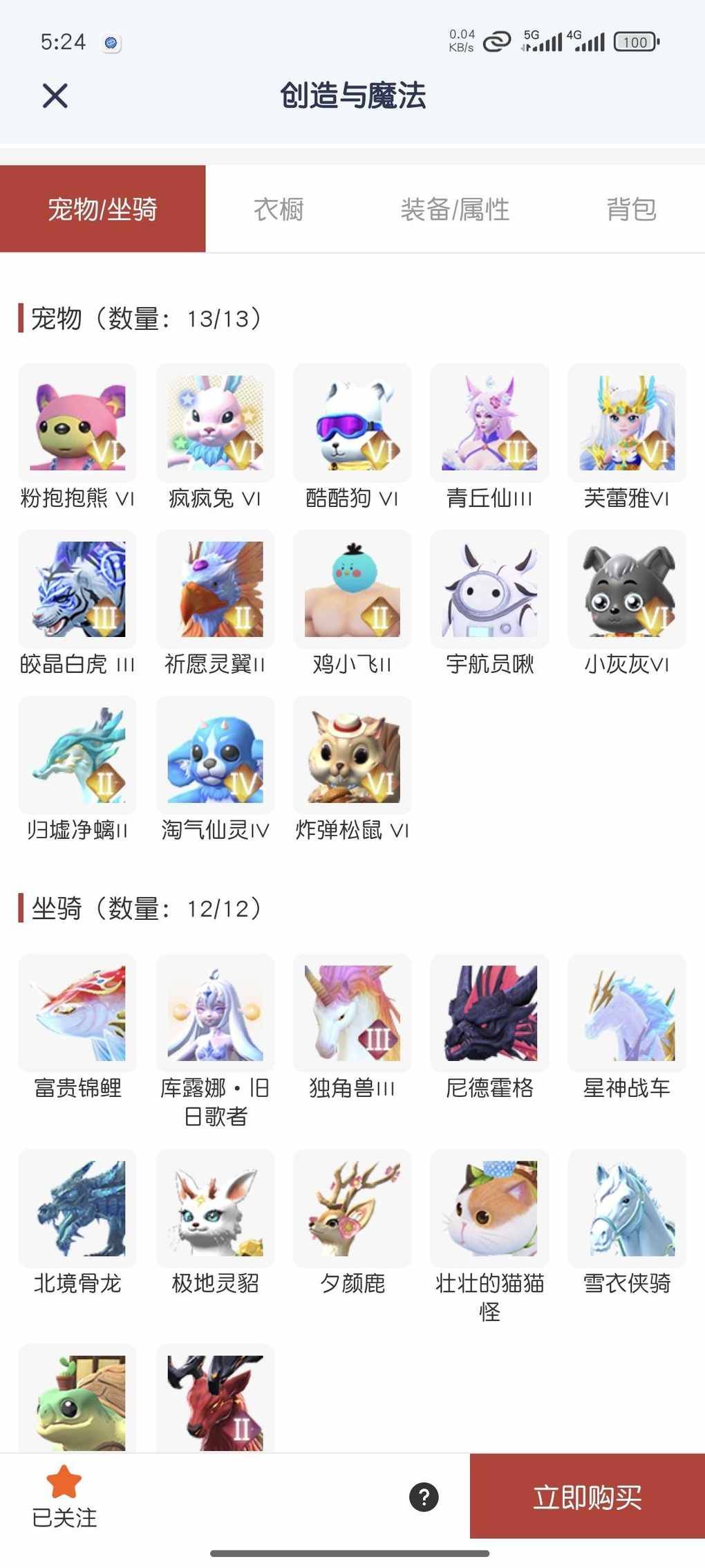View the 疯疯兔 VI pet
This screenshot has width=705, height=1568.
coord(215,423)
